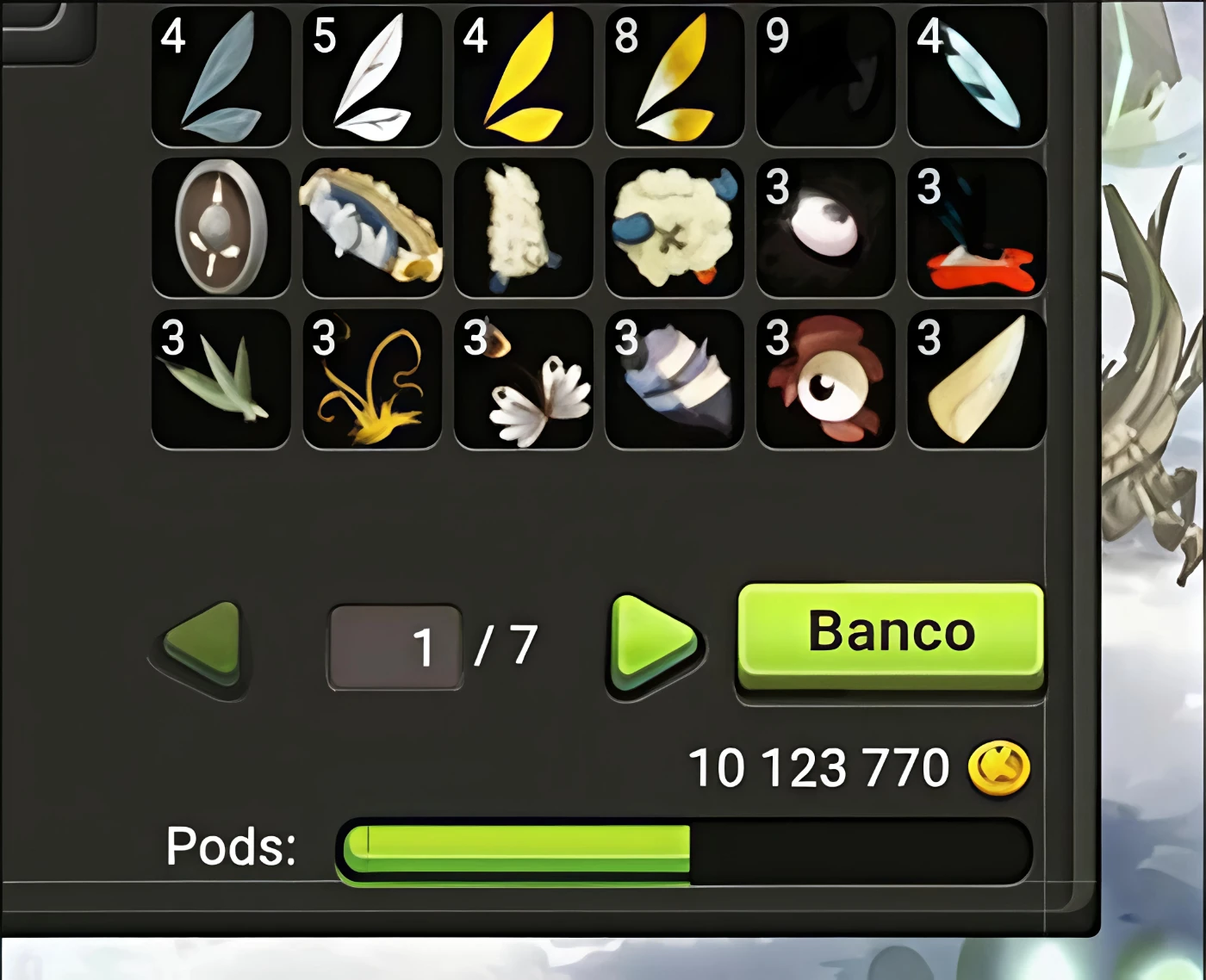Tap the green Banco button
Screen dimensions: 1206x980
pyautogui.click(x=891, y=635)
